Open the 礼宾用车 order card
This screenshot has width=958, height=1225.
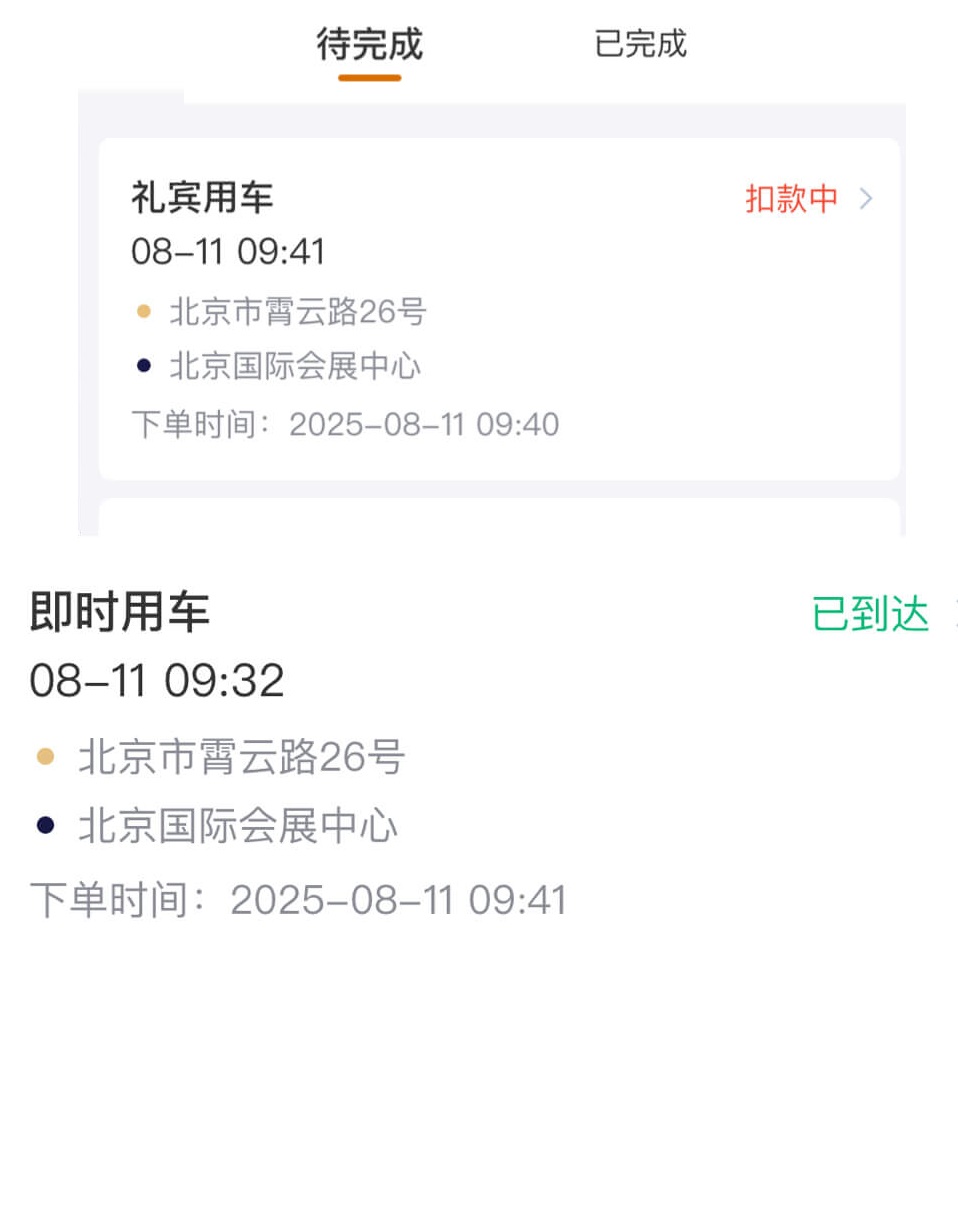point(498,308)
